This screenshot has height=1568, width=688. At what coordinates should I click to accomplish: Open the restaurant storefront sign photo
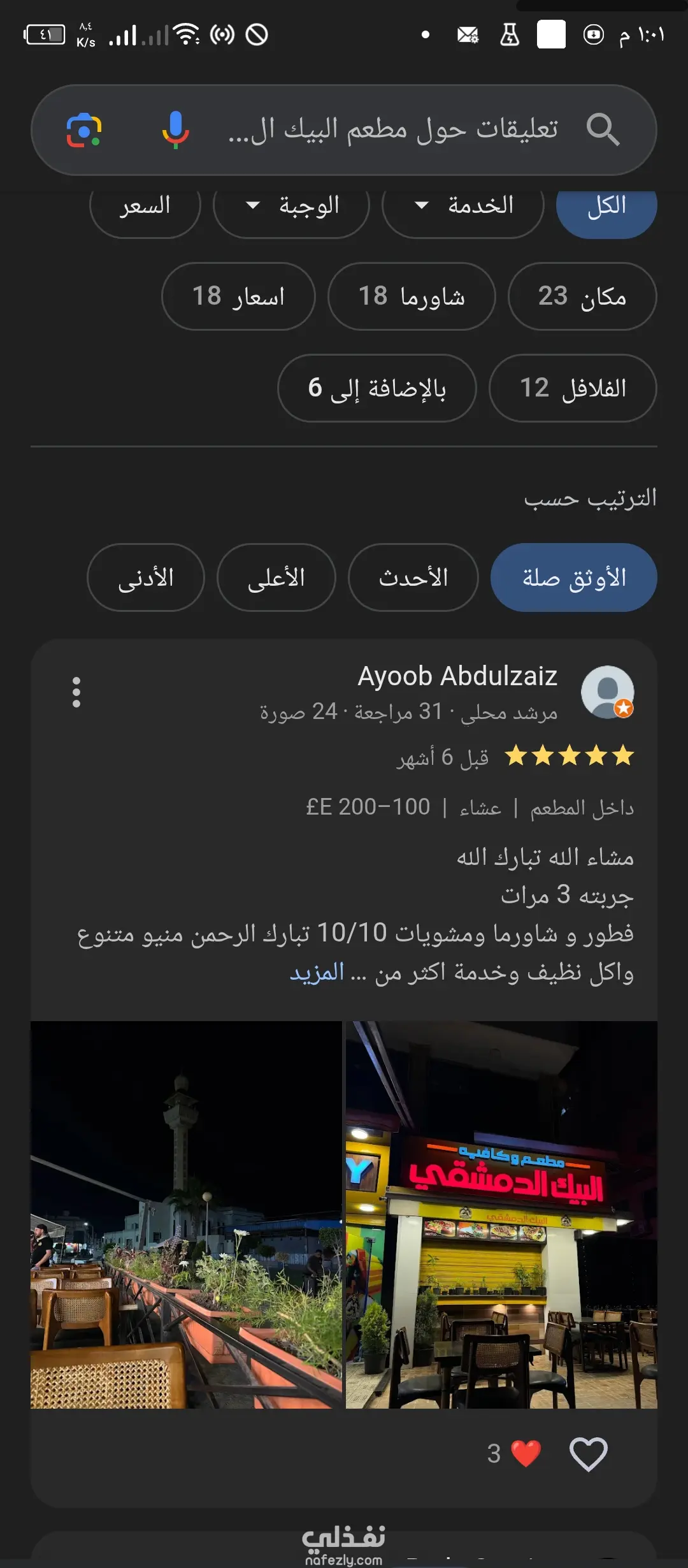(x=501, y=1215)
